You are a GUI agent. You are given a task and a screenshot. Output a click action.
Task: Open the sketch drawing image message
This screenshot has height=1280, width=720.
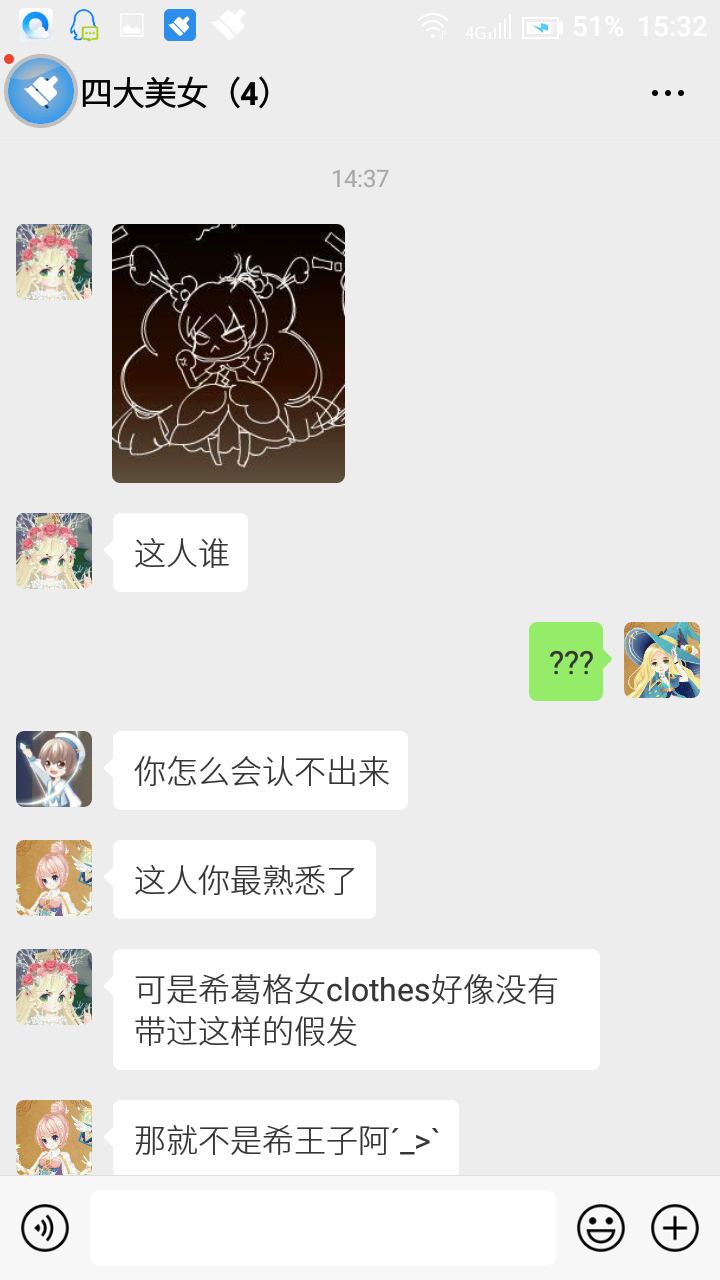[x=228, y=353]
